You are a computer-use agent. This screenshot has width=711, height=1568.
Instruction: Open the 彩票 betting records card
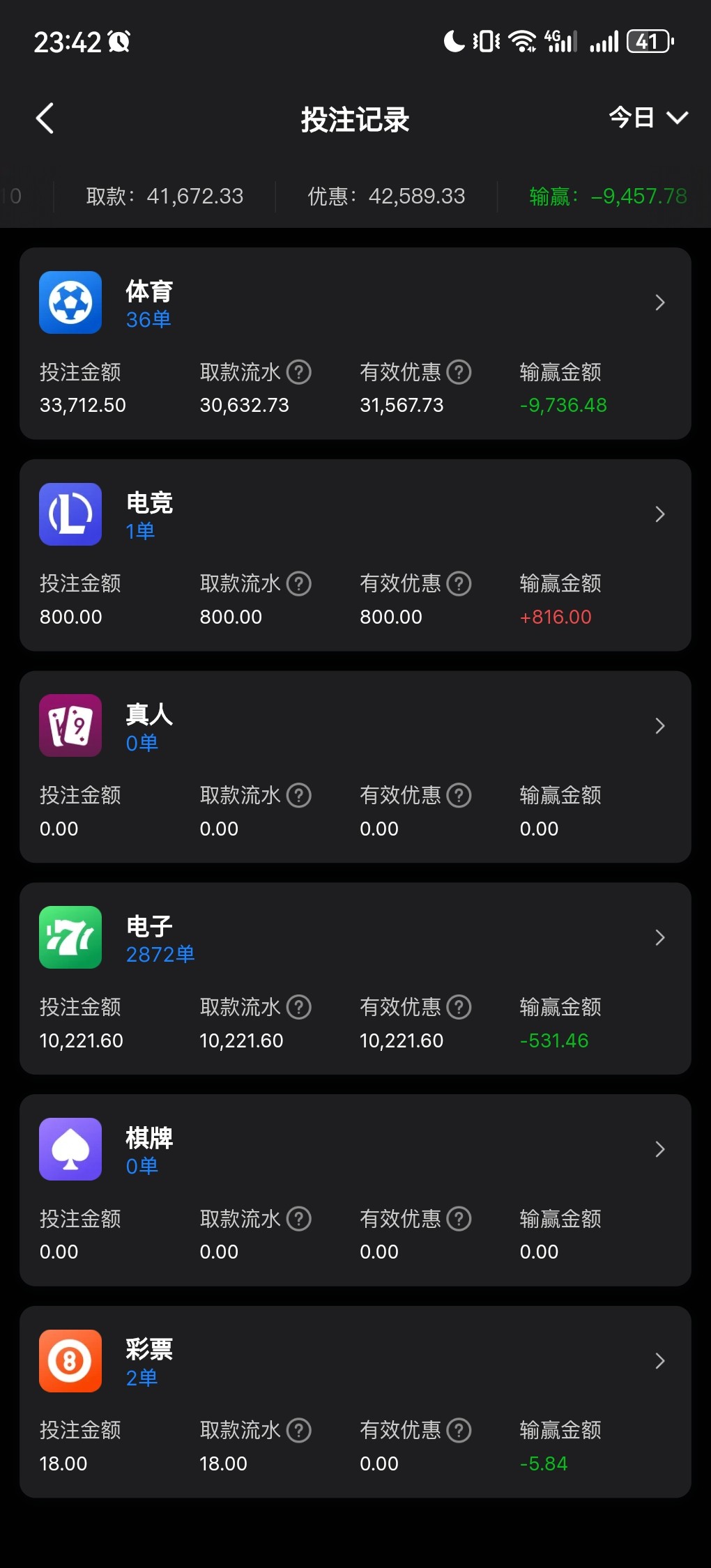pos(659,1361)
